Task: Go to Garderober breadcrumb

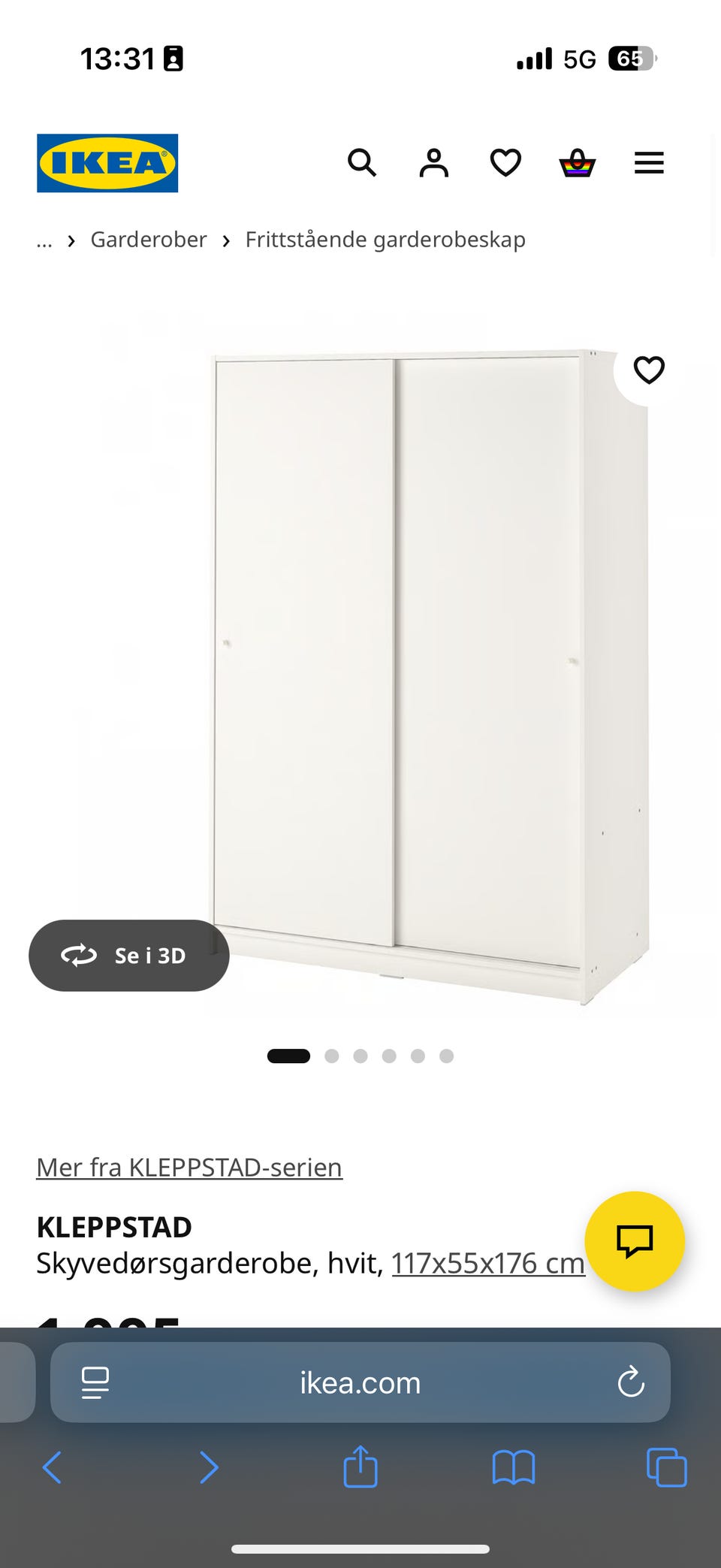Action: pos(149,240)
